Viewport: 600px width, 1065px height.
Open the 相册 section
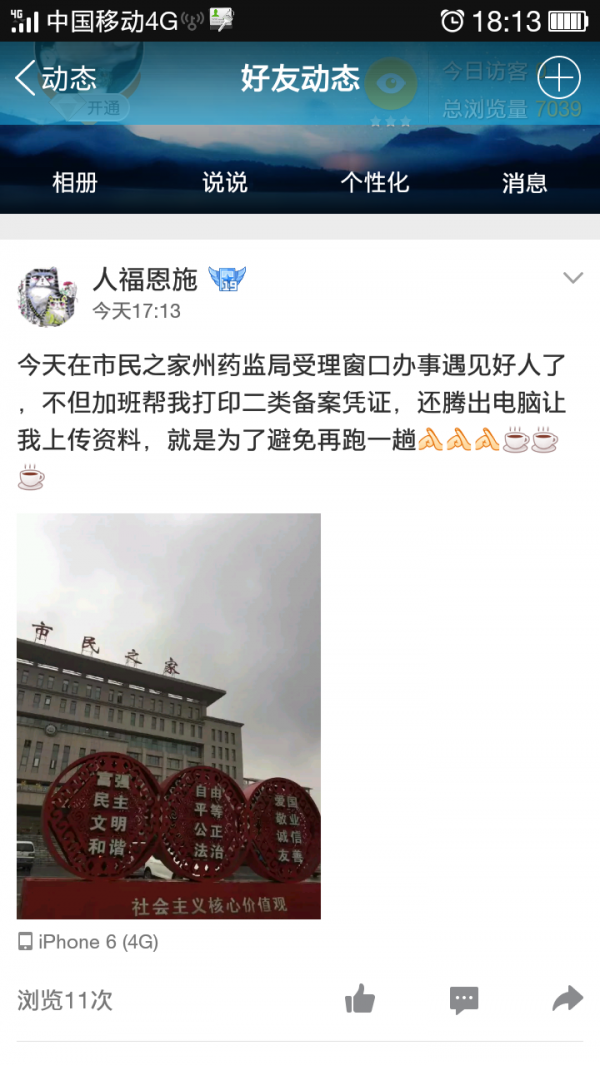[x=75, y=183]
